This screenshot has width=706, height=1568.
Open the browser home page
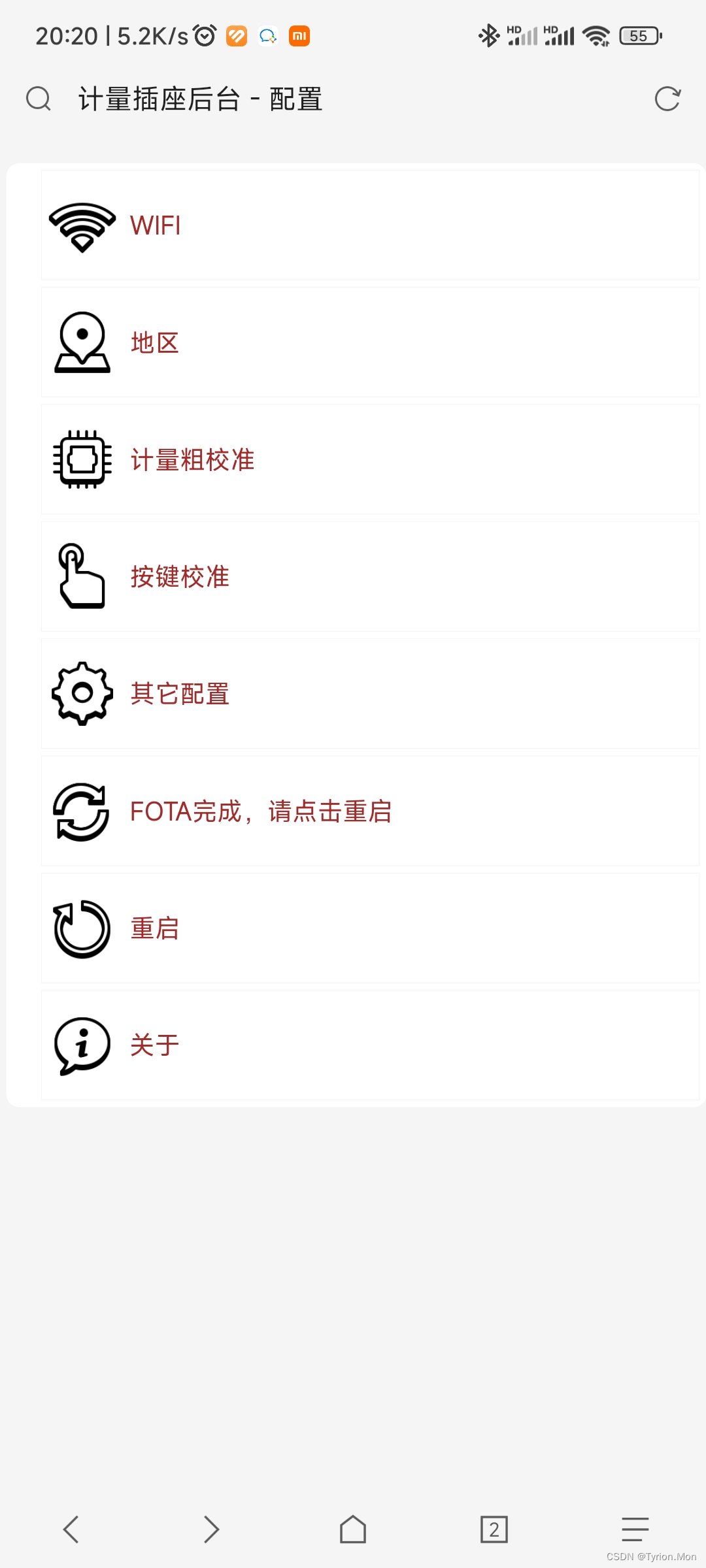[353, 1529]
